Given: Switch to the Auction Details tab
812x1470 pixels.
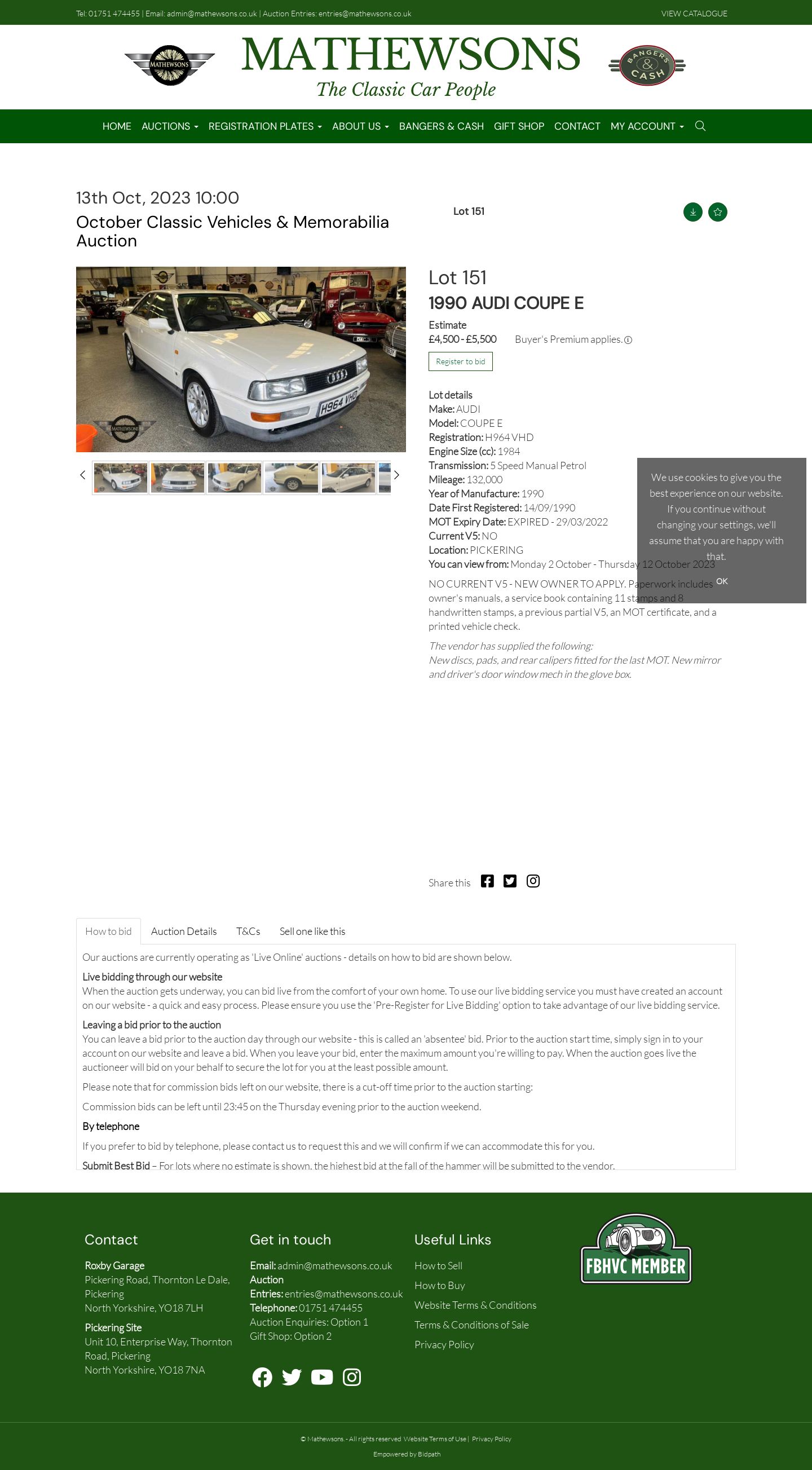Looking at the screenshot, I should pos(184,932).
